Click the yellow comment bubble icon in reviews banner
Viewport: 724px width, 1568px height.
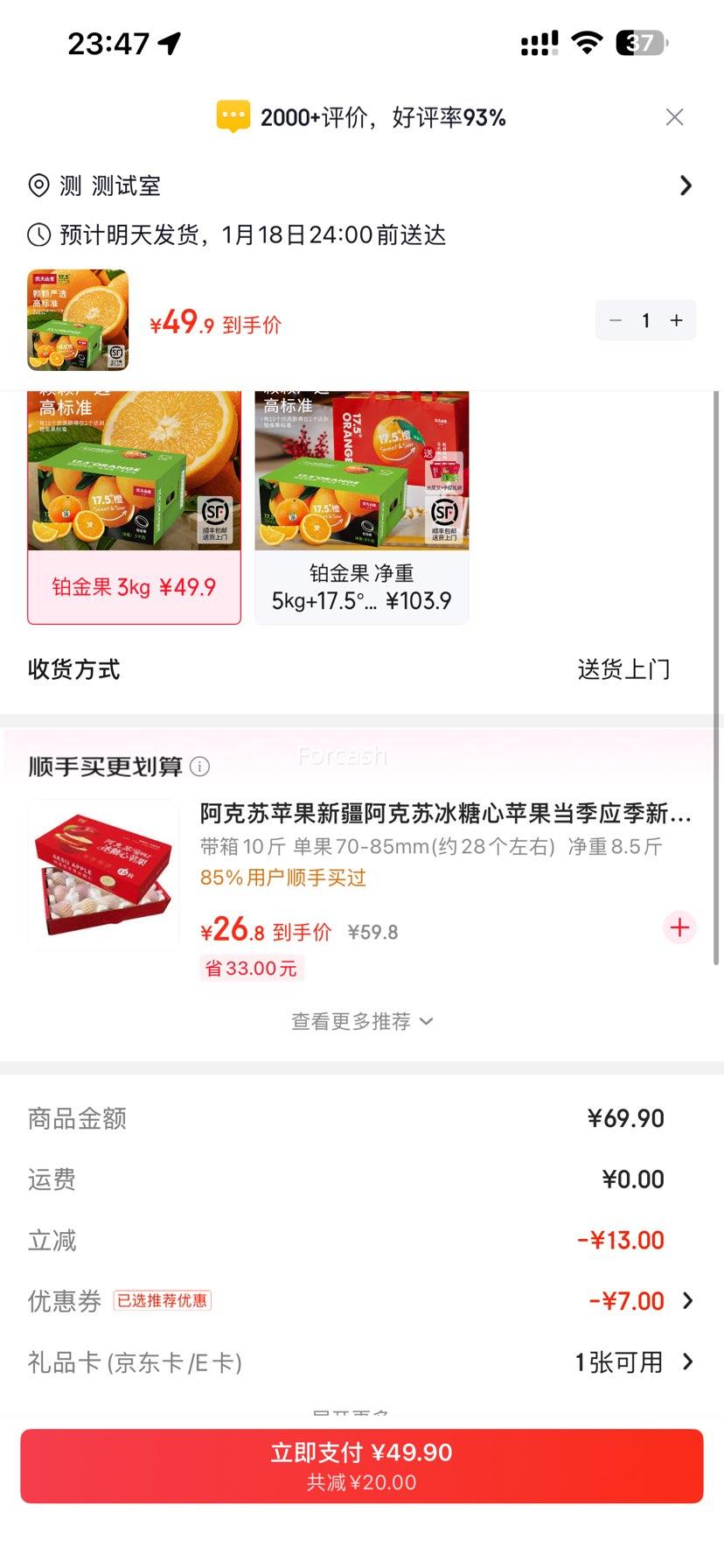point(233,115)
